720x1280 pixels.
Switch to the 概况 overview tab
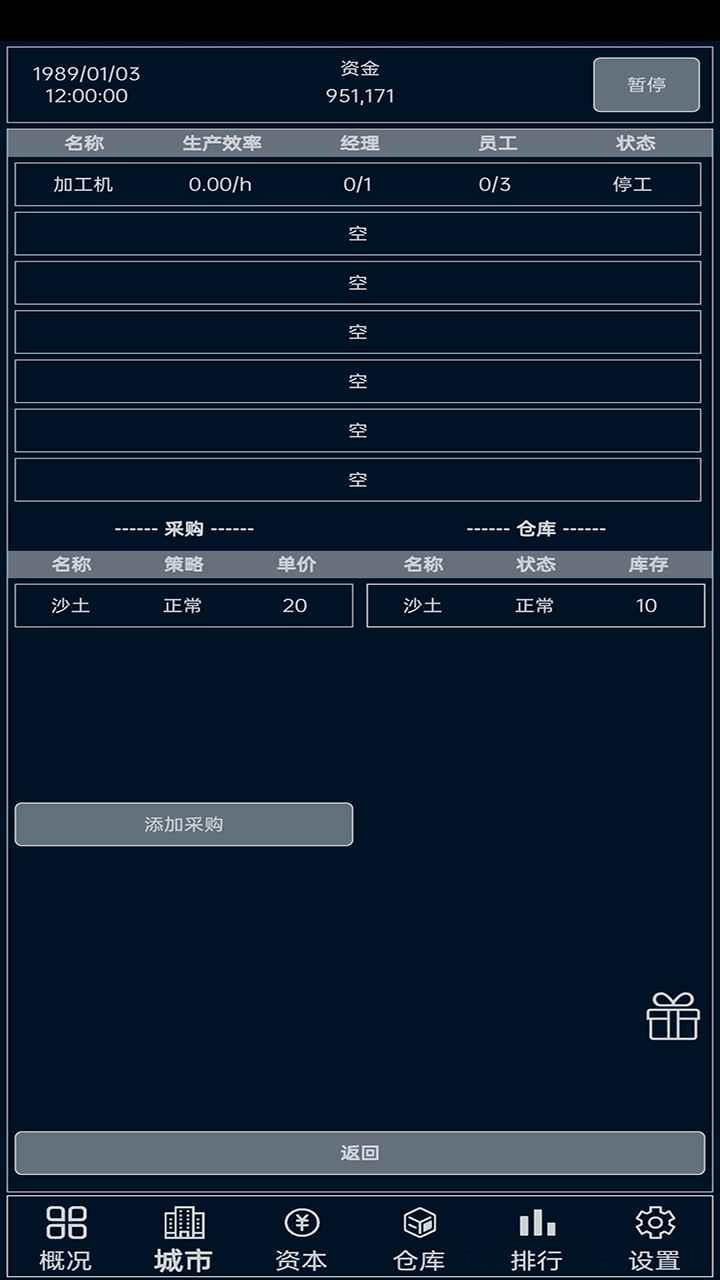click(66, 1238)
